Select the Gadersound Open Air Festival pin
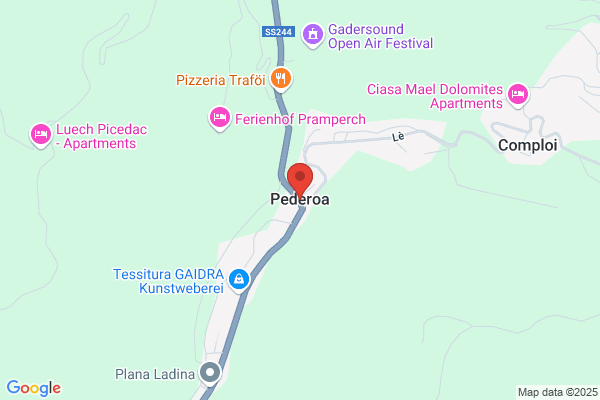This screenshot has height=400, width=600. pyautogui.click(x=313, y=35)
